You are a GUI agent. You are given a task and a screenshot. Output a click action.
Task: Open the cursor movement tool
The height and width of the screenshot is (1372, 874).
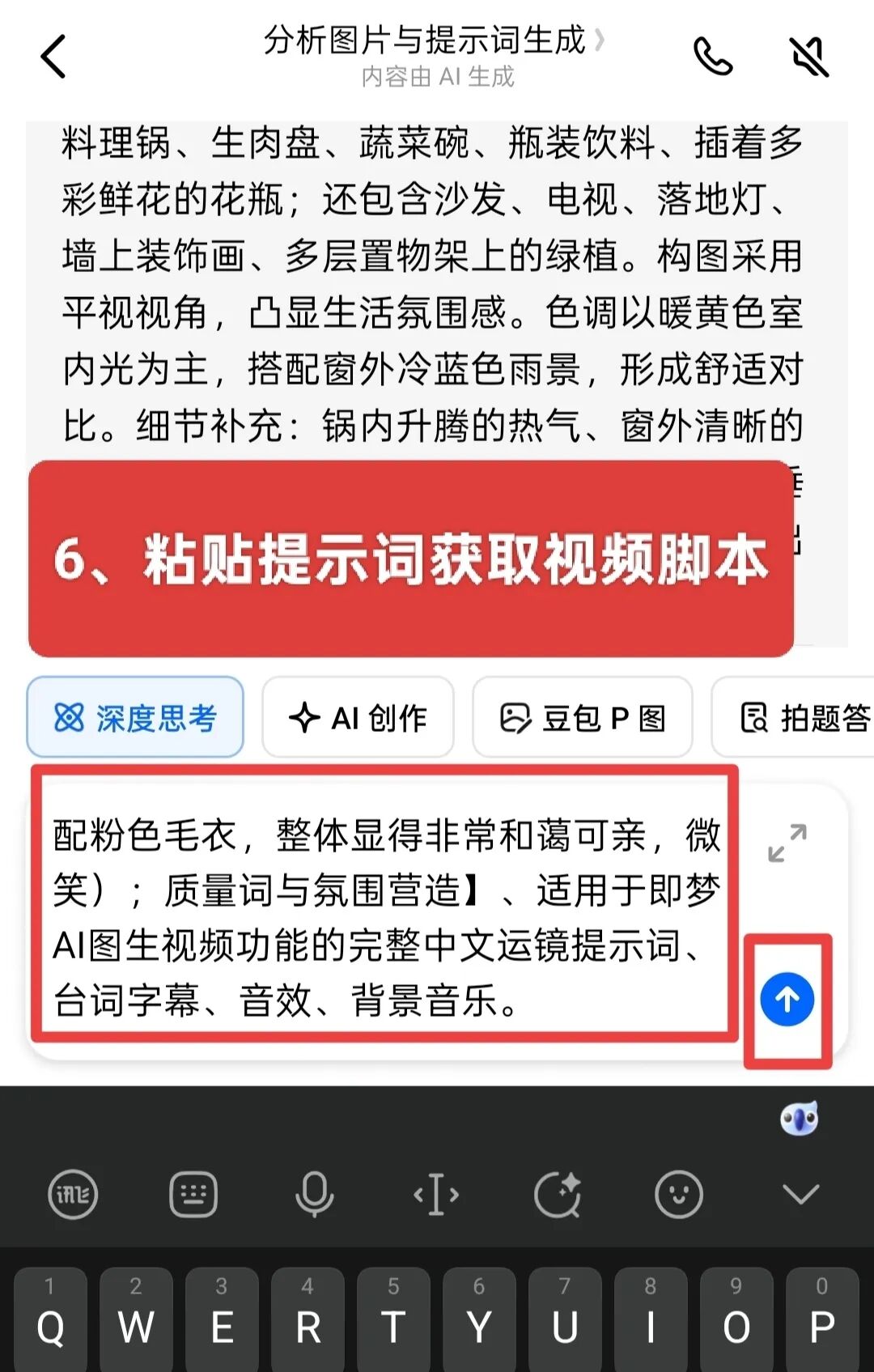coord(436,1194)
